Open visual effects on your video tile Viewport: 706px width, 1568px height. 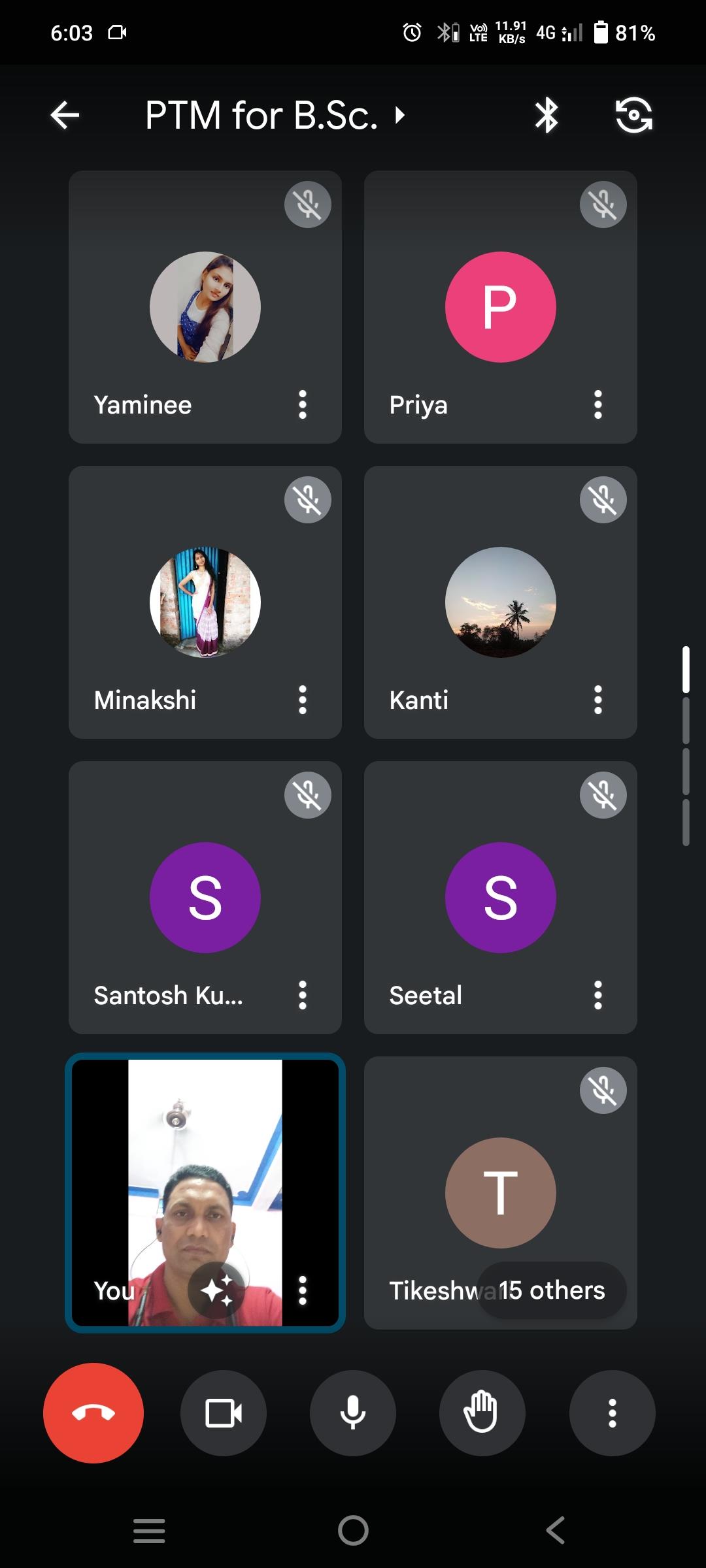pos(217,1290)
